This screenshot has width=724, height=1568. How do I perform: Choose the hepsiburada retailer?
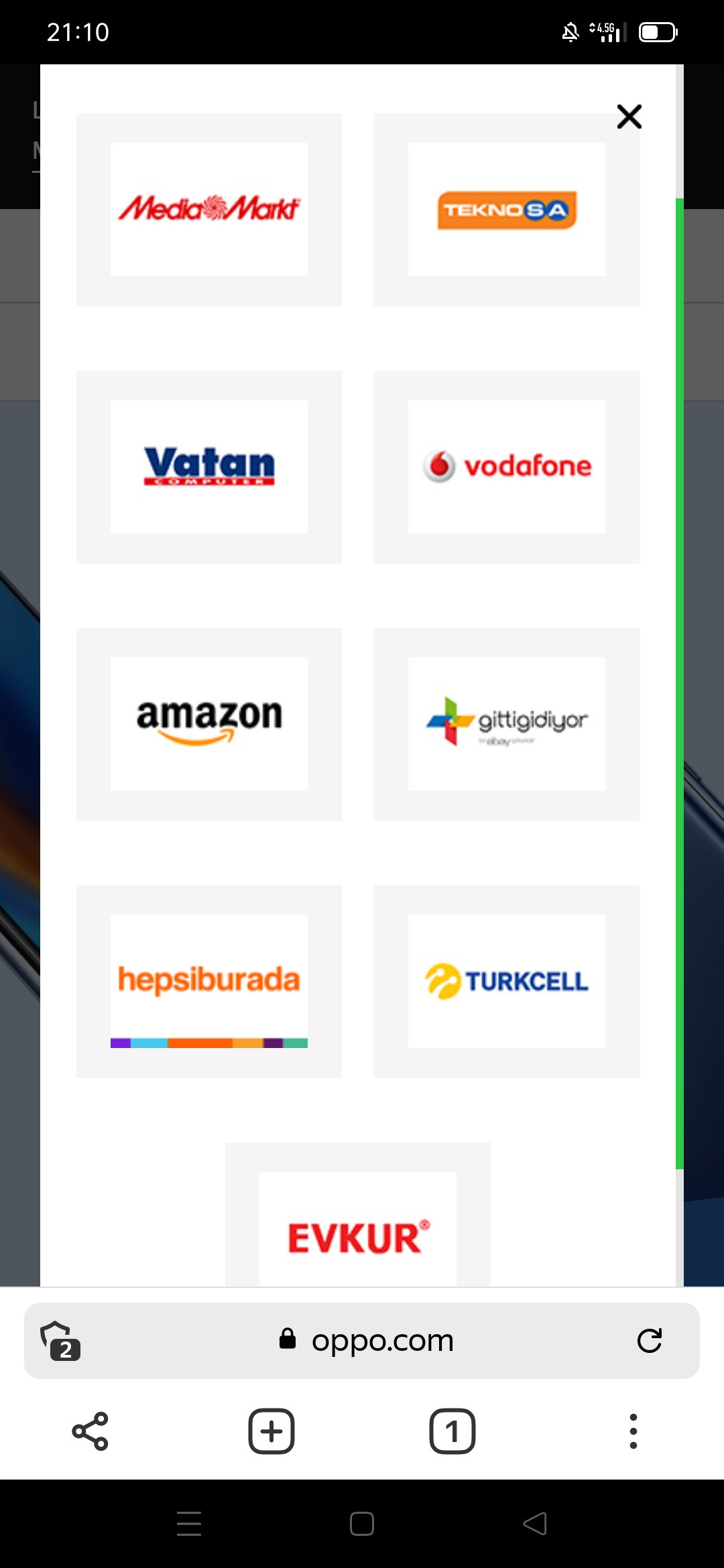tap(209, 982)
